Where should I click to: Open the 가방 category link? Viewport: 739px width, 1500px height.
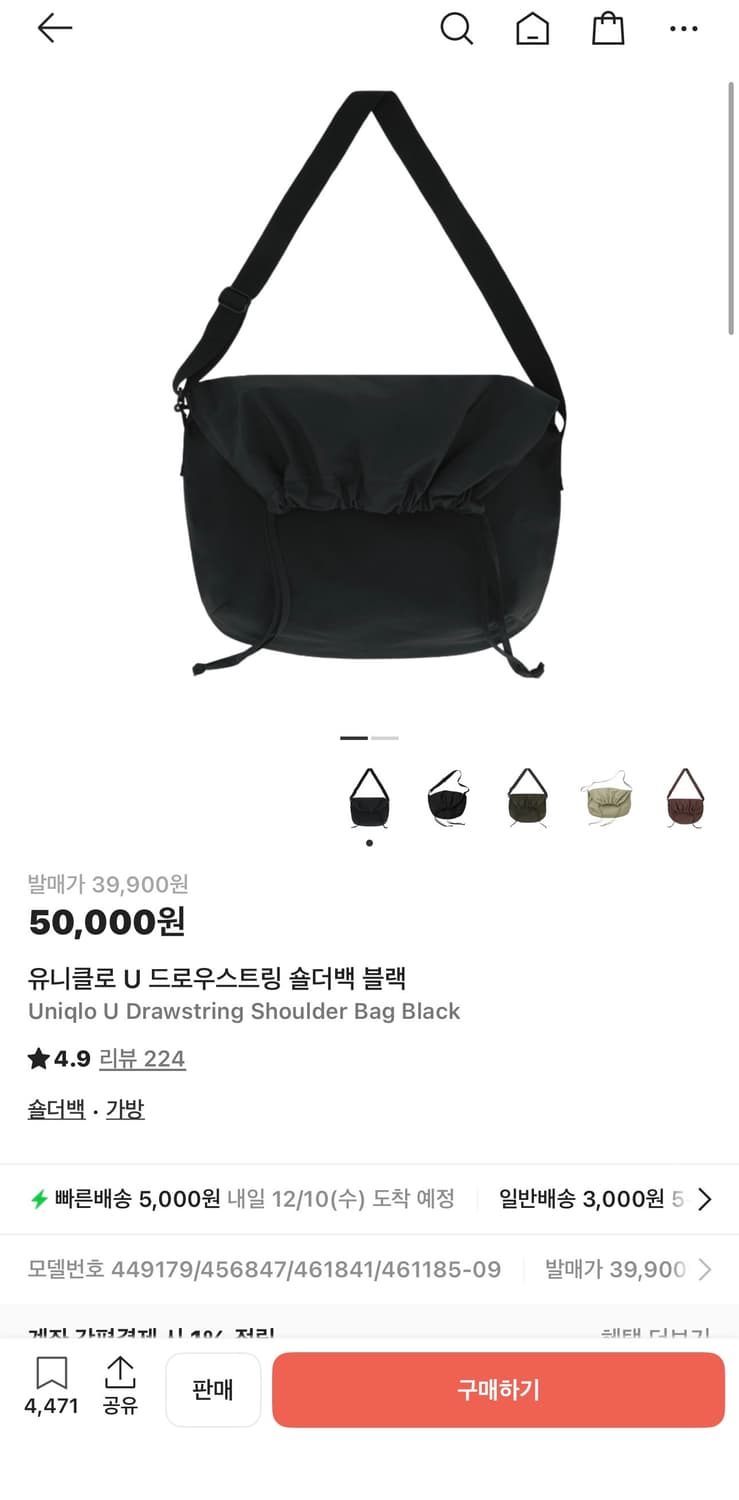point(125,1110)
